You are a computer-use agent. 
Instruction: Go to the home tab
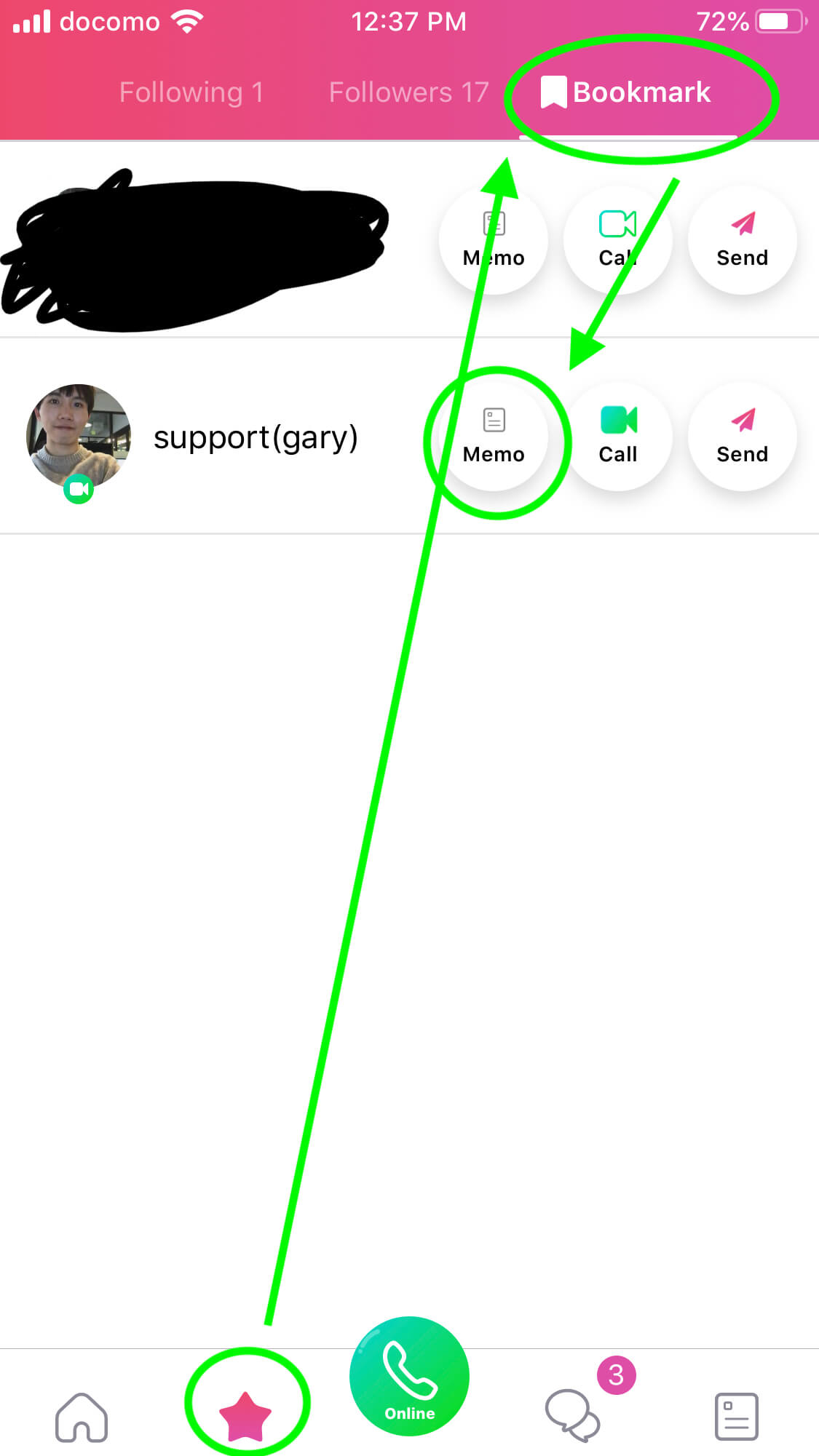tap(82, 1416)
